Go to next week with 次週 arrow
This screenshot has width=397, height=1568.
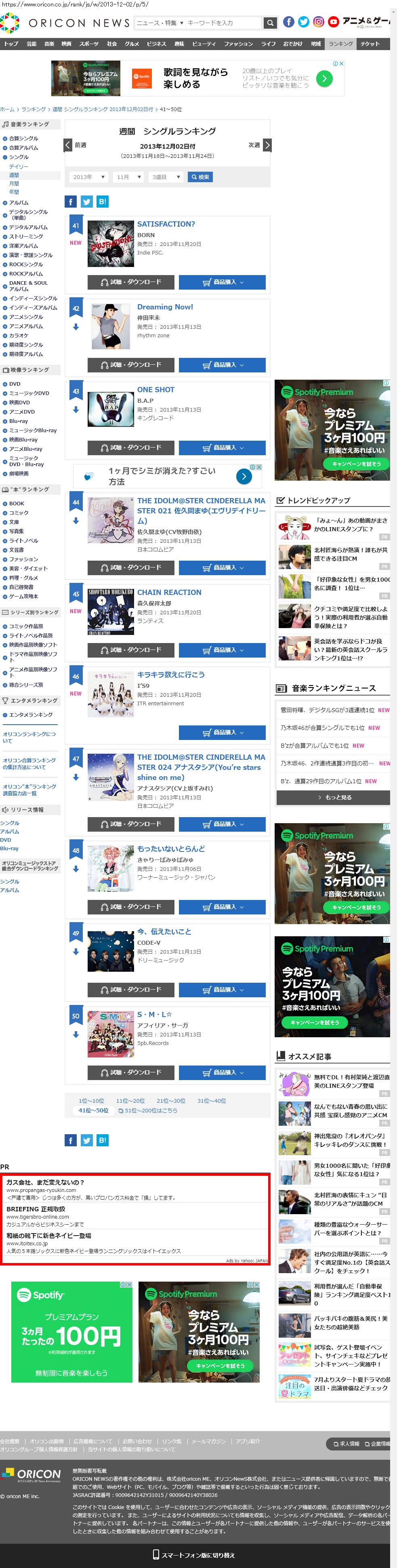[x=267, y=145]
